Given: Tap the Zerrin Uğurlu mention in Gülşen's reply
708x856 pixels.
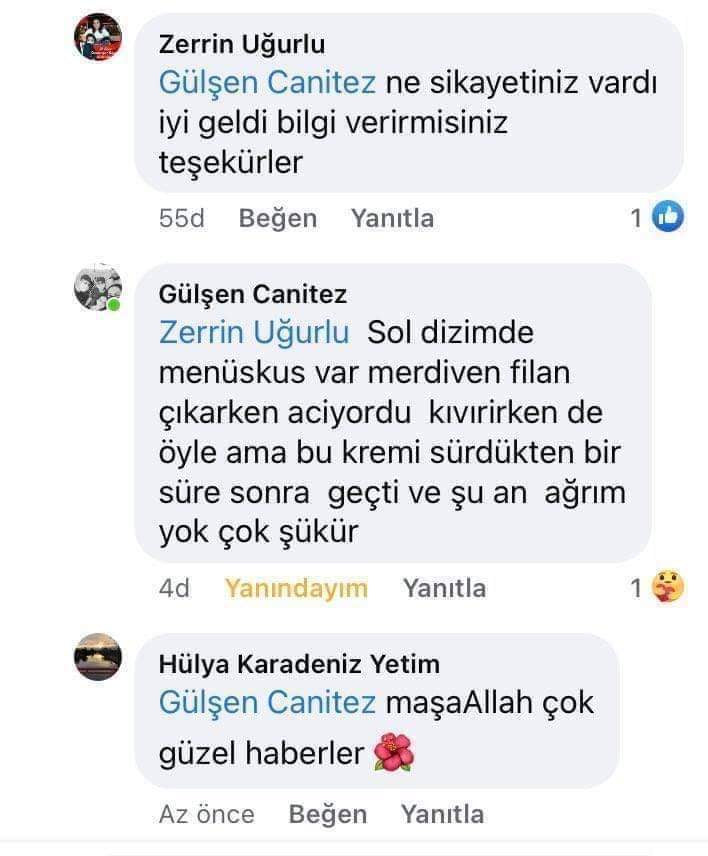Looking at the screenshot, I should coord(254,332).
